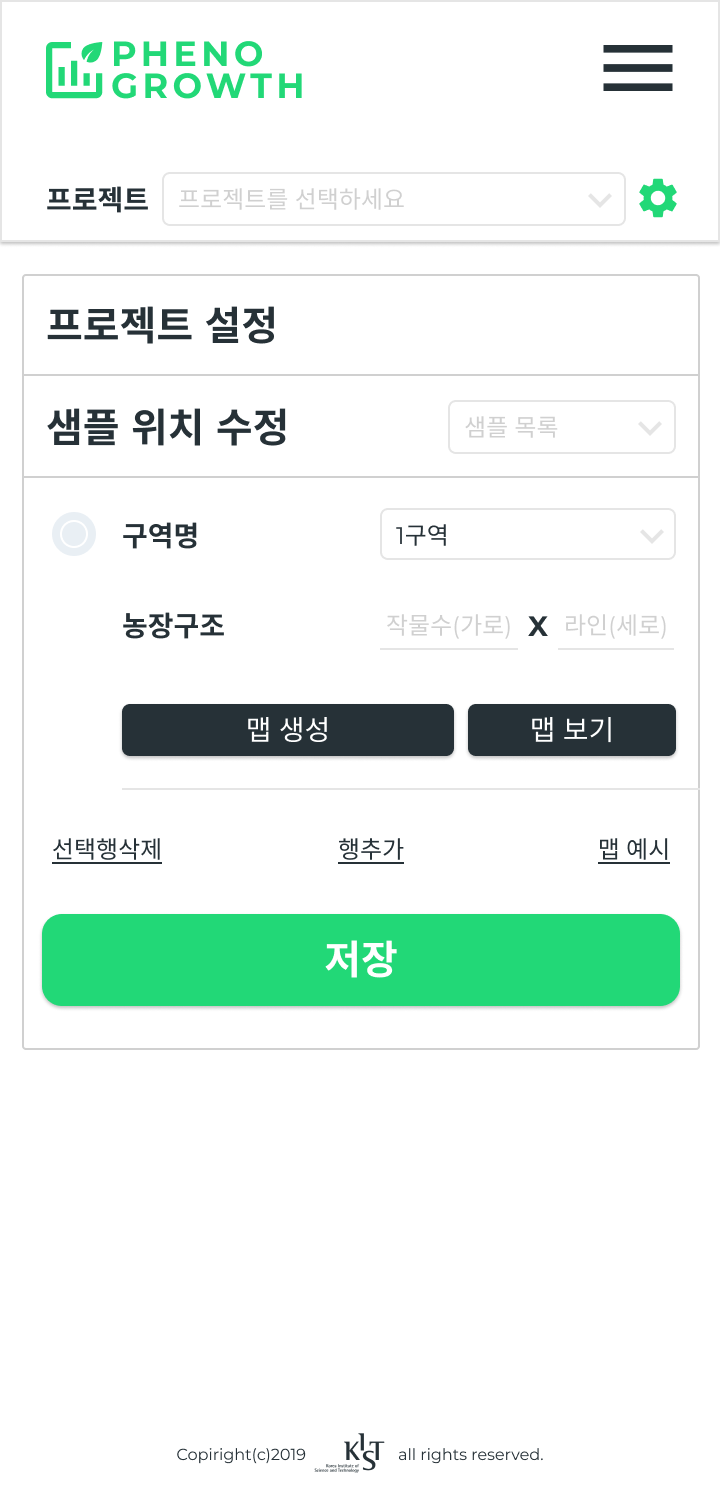Focus the 라인(세로) input field
720x1498 pixels.
coord(616,626)
